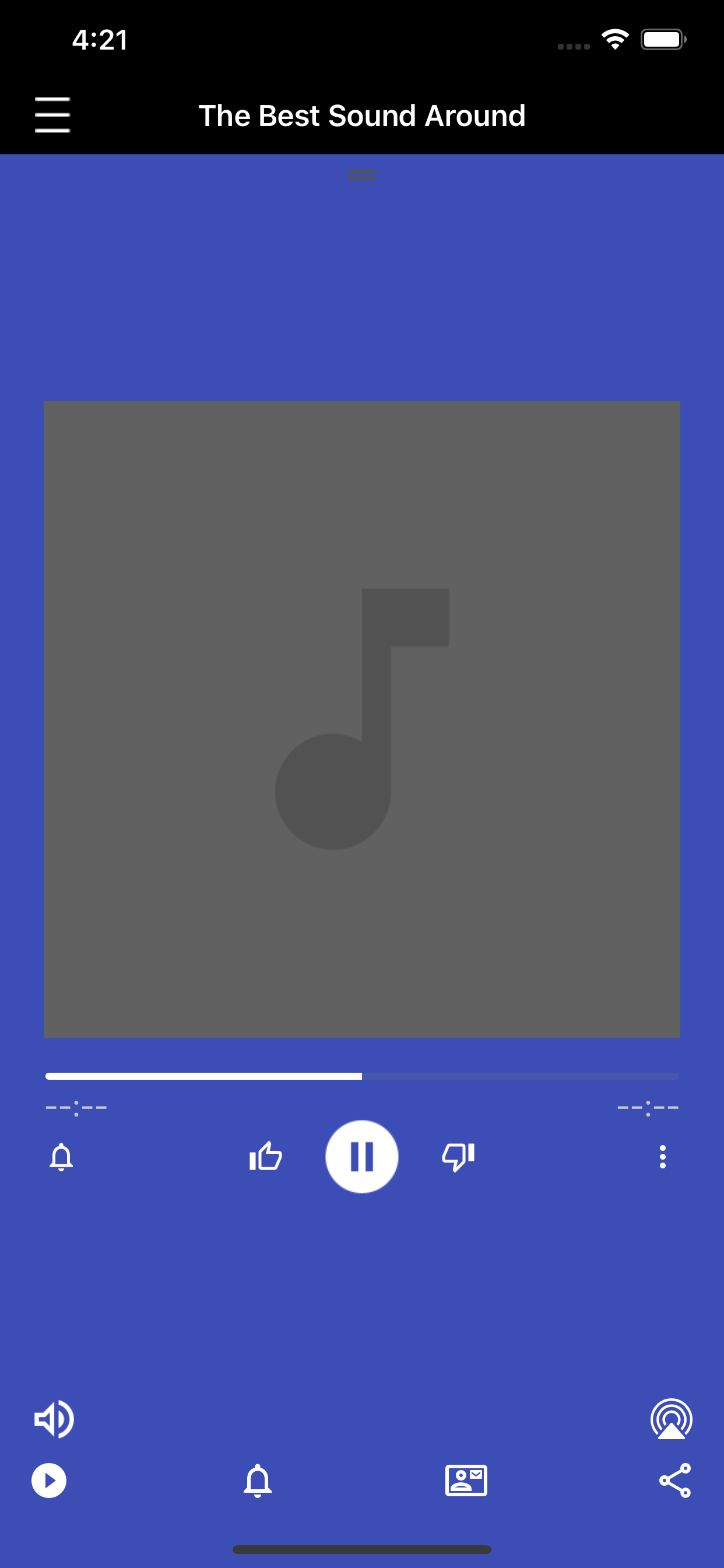
Task: Tap the elapsed time display on the left
Action: tap(76, 1106)
